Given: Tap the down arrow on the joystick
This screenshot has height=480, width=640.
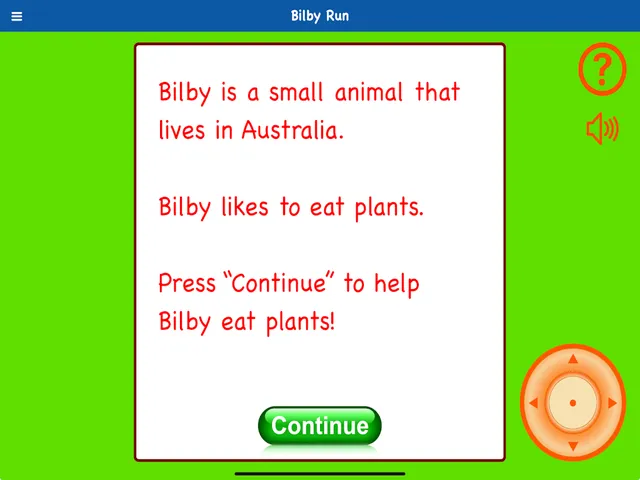Looking at the screenshot, I should [x=573, y=446].
